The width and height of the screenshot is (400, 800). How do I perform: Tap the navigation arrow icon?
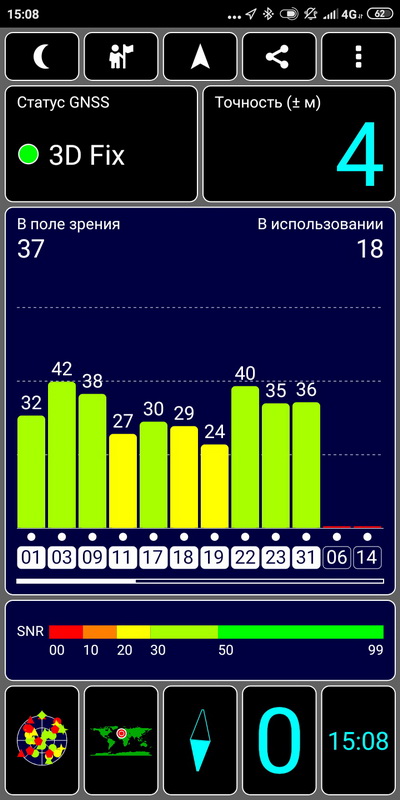click(x=200, y=56)
